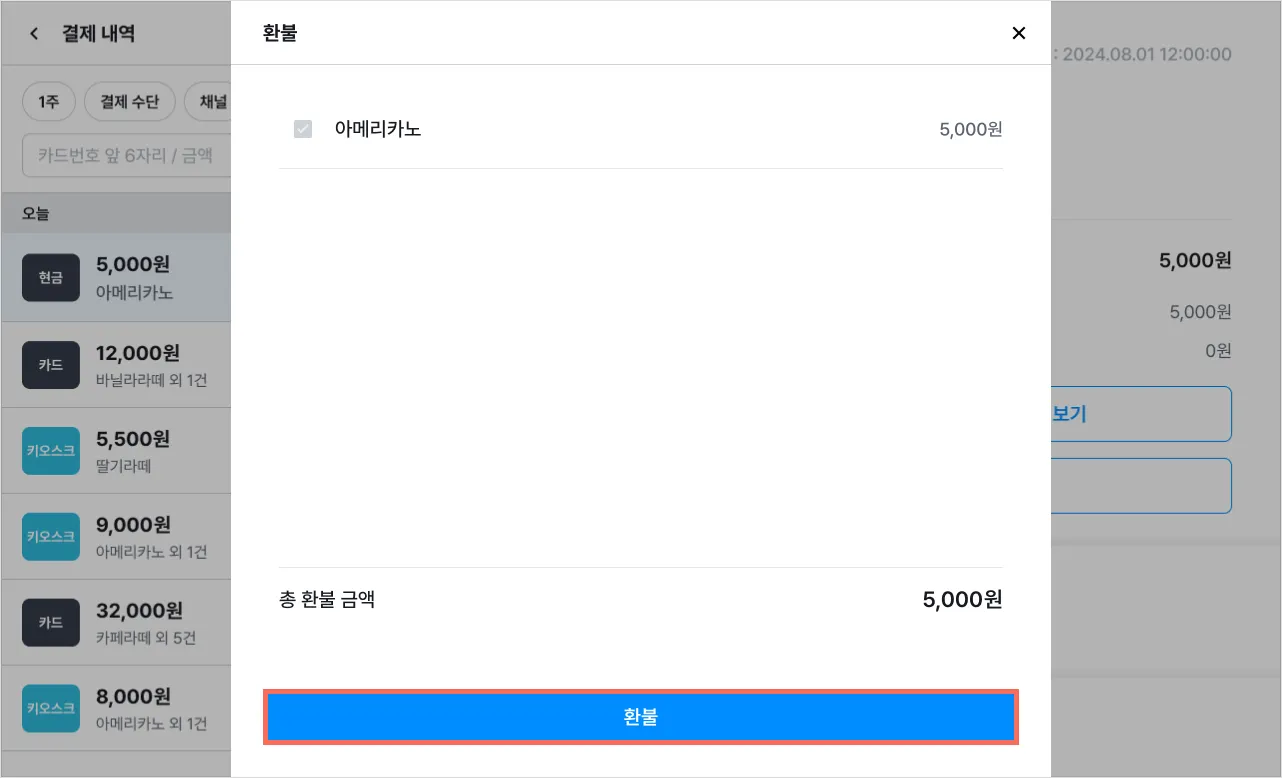Open the 결제 수단 filter
The height and width of the screenshot is (778, 1282).
tap(130, 101)
